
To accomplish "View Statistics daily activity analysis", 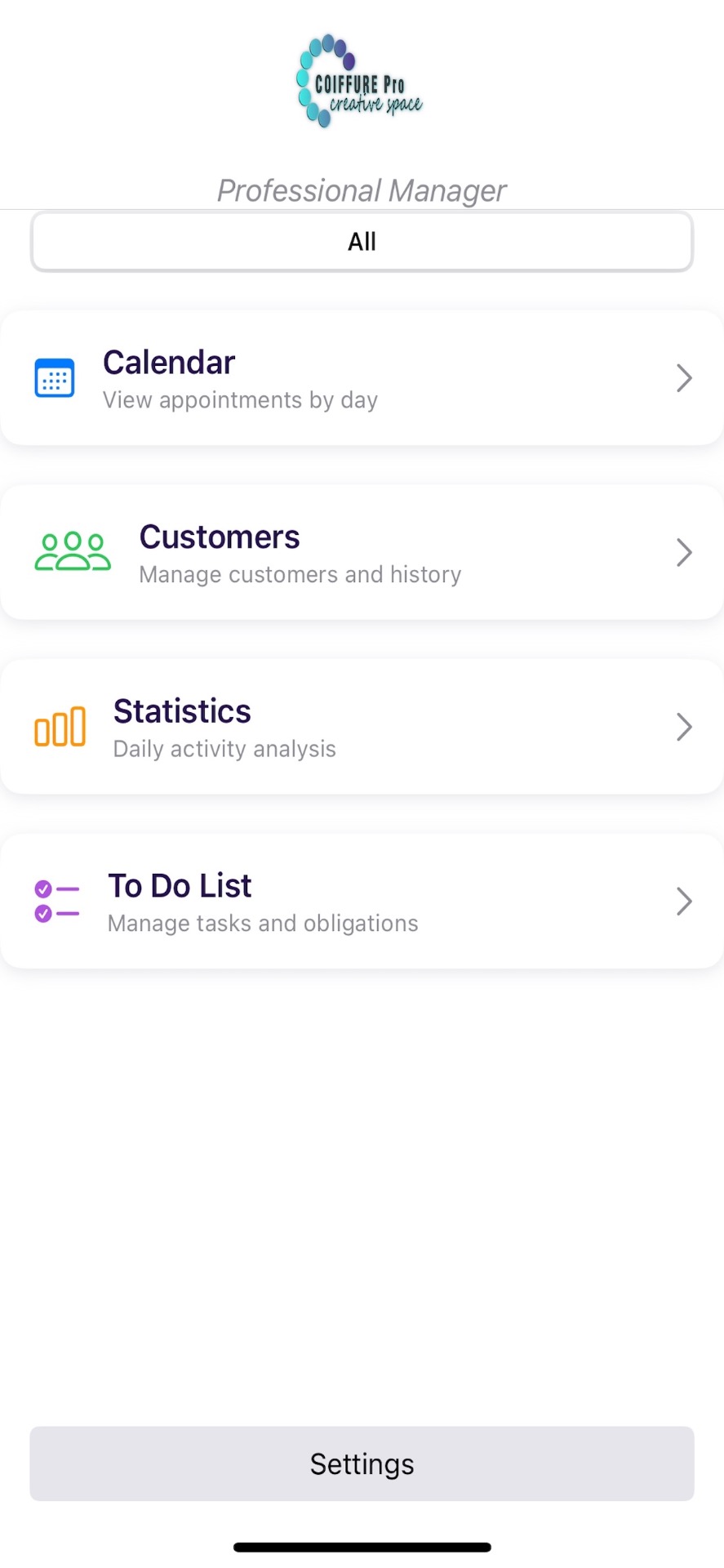I will pos(362,728).
